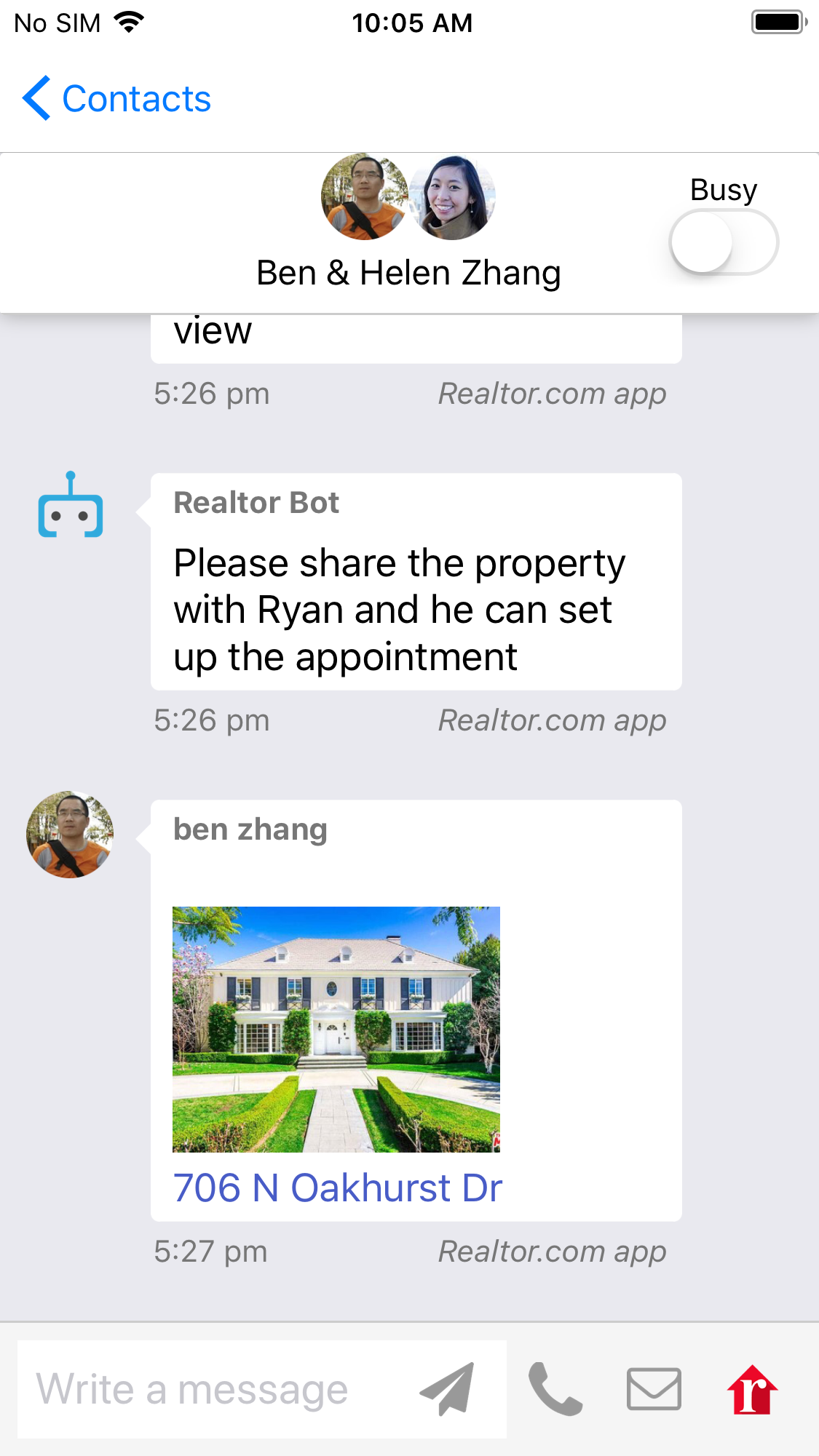Toggle the Busy switch
This screenshot has width=819, height=1456.
tap(723, 242)
